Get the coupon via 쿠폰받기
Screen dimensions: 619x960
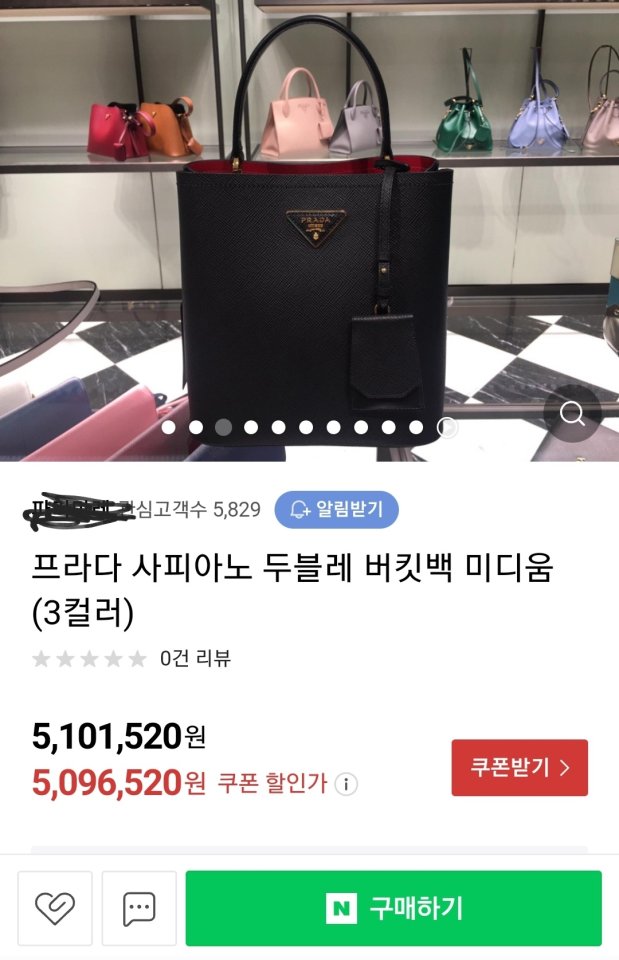point(519,768)
